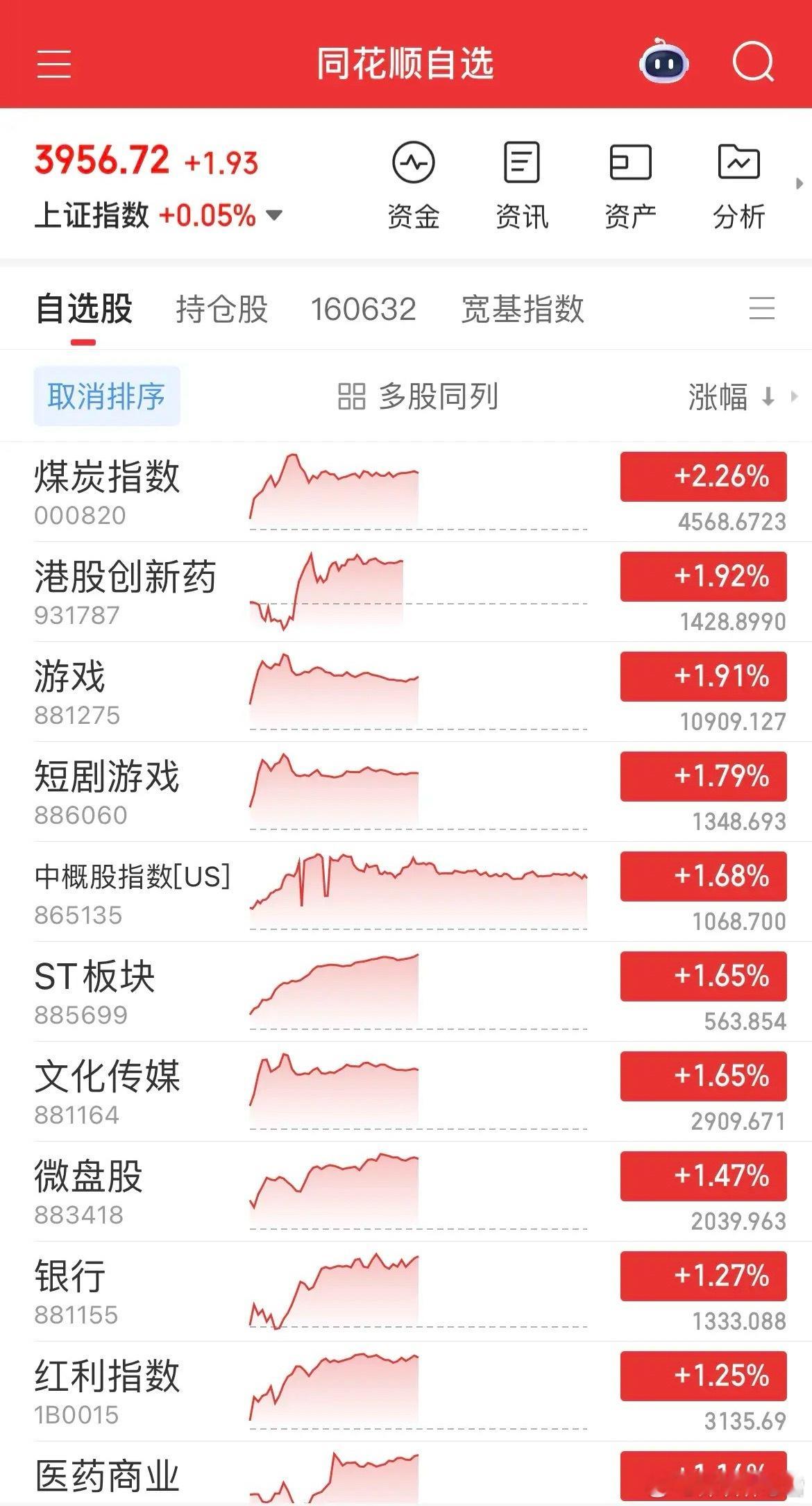Viewport: 812px width, 1506px height.
Task: Tap the +1.27% badge of 银行
Action: point(702,1276)
